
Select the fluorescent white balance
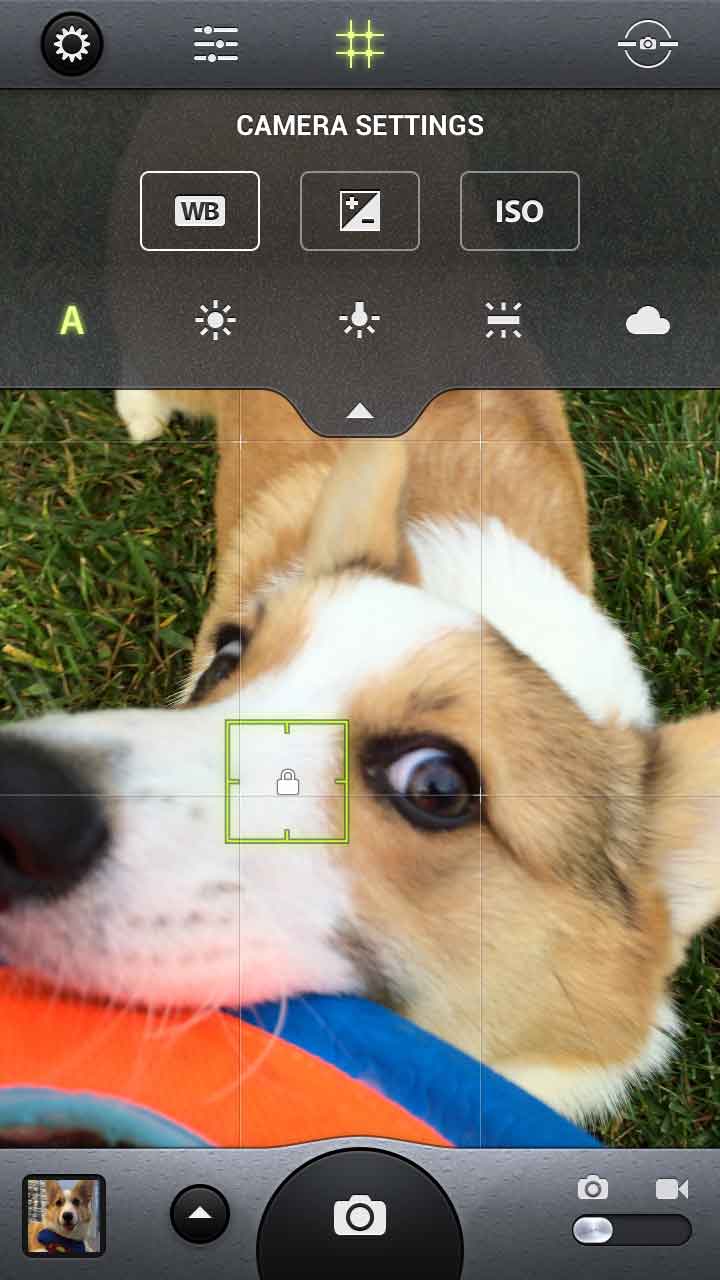[504, 321]
